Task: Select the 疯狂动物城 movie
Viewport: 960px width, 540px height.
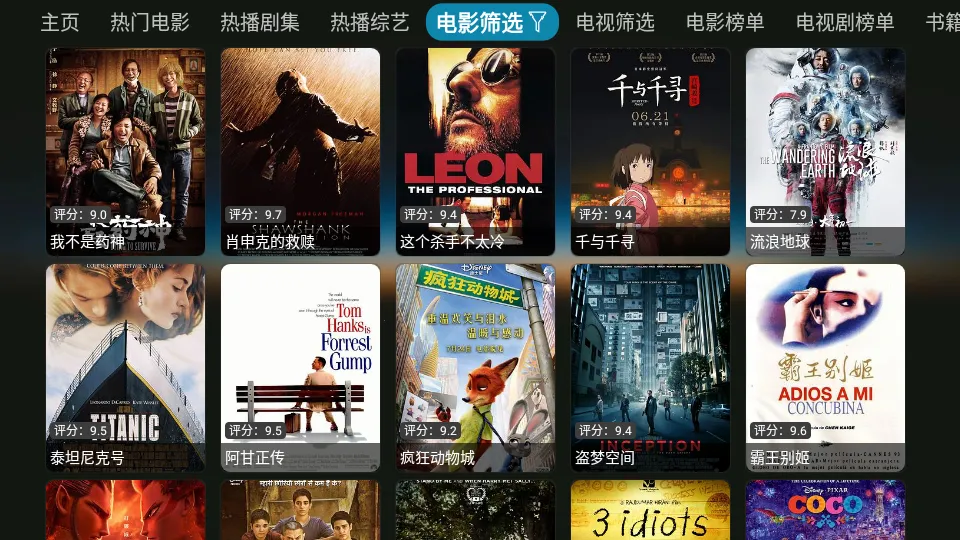Action: click(475, 367)
